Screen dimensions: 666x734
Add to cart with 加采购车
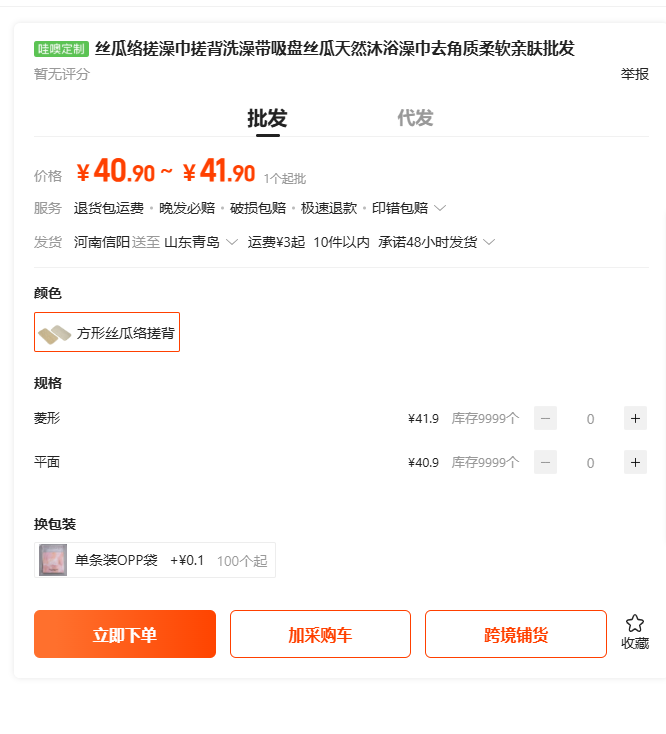pyautogui.click(x=320, y=634)
